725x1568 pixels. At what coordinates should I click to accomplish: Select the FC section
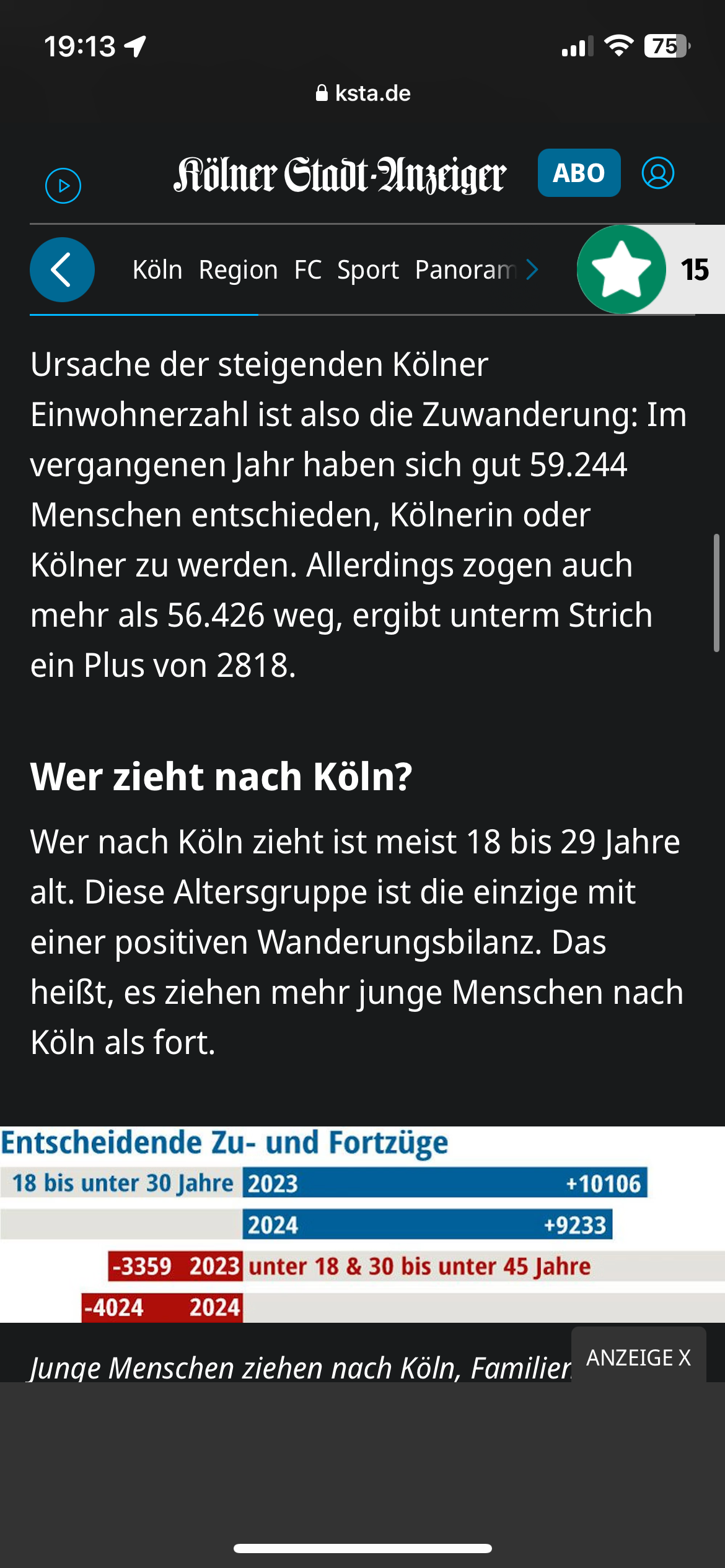click(x=307, y=270)
